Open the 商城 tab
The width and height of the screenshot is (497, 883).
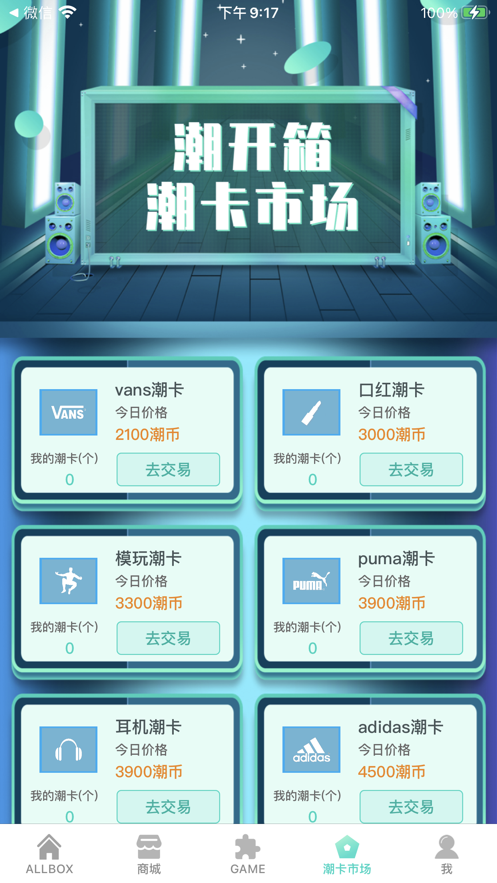[x=149, y=854]
